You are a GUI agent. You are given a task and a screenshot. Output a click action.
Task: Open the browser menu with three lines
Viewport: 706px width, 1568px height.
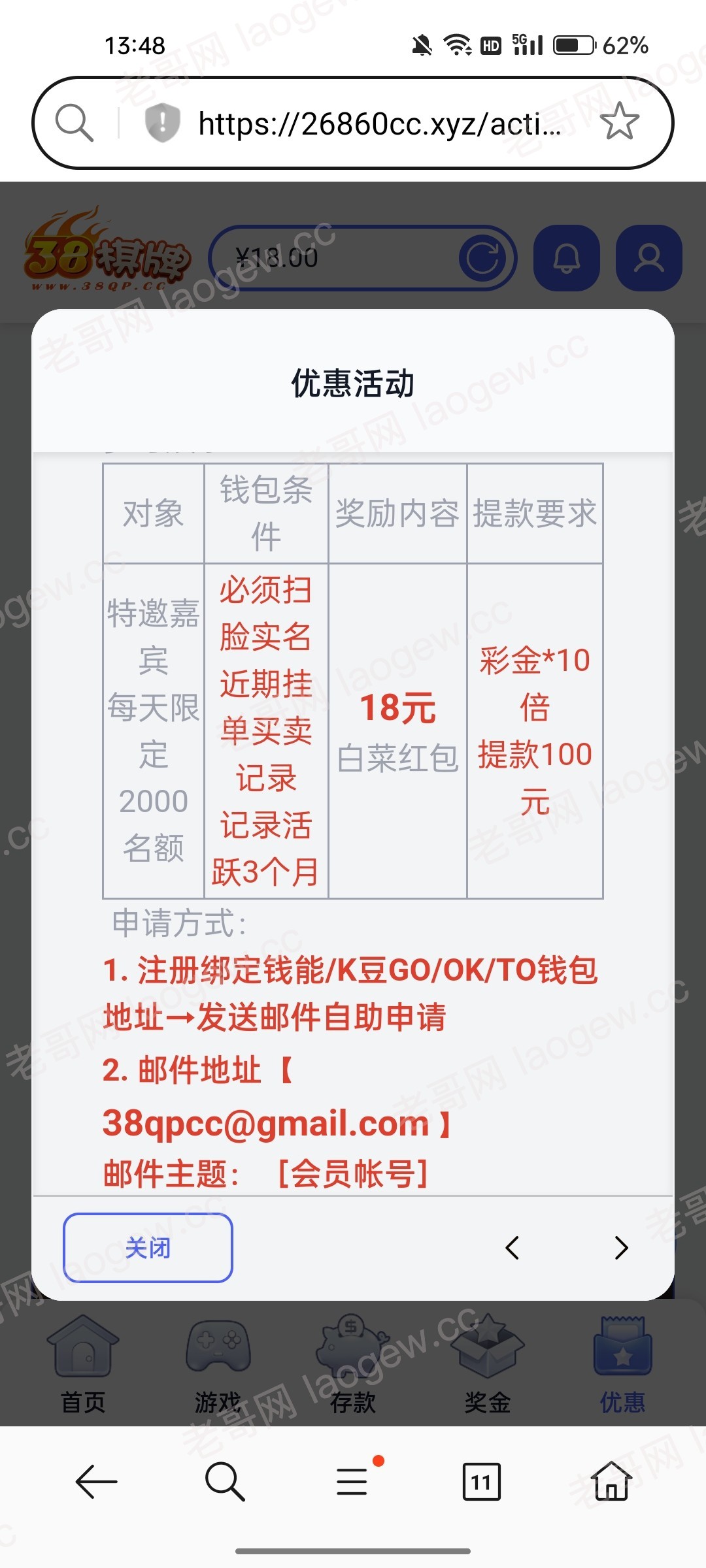[x=352, y=1481]
